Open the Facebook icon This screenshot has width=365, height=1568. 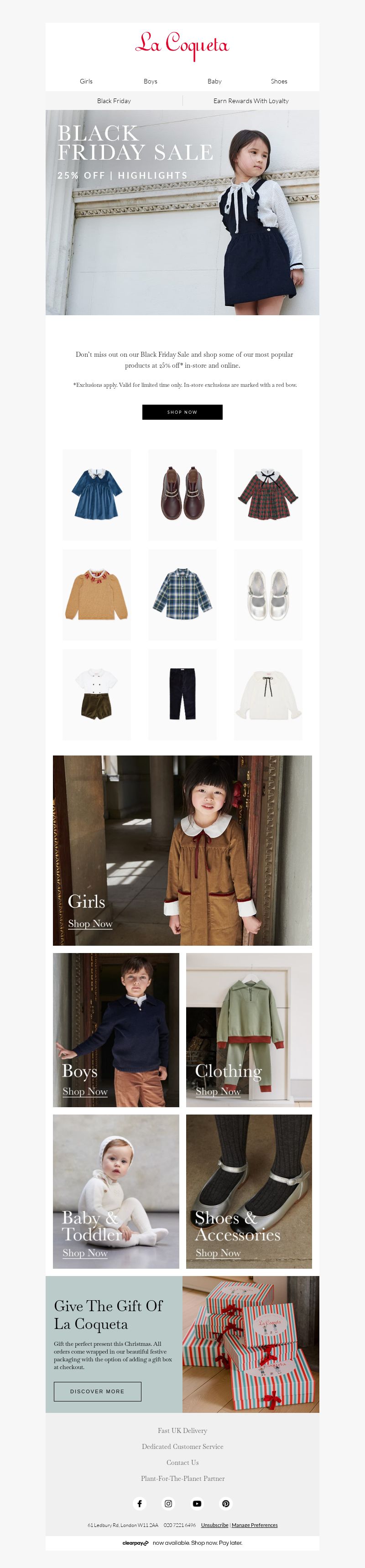click(139, 1504)
